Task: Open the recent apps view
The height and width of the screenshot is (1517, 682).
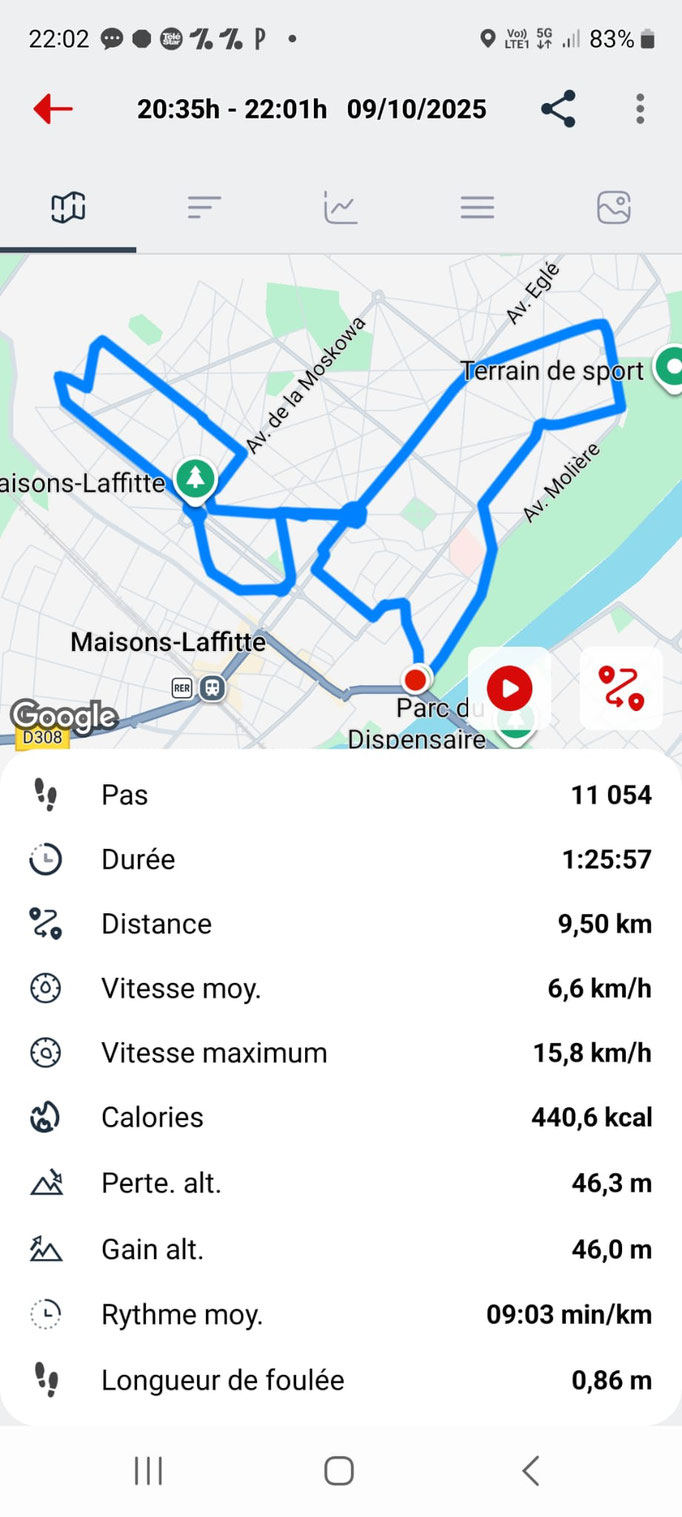Action: click(148, 1470)
